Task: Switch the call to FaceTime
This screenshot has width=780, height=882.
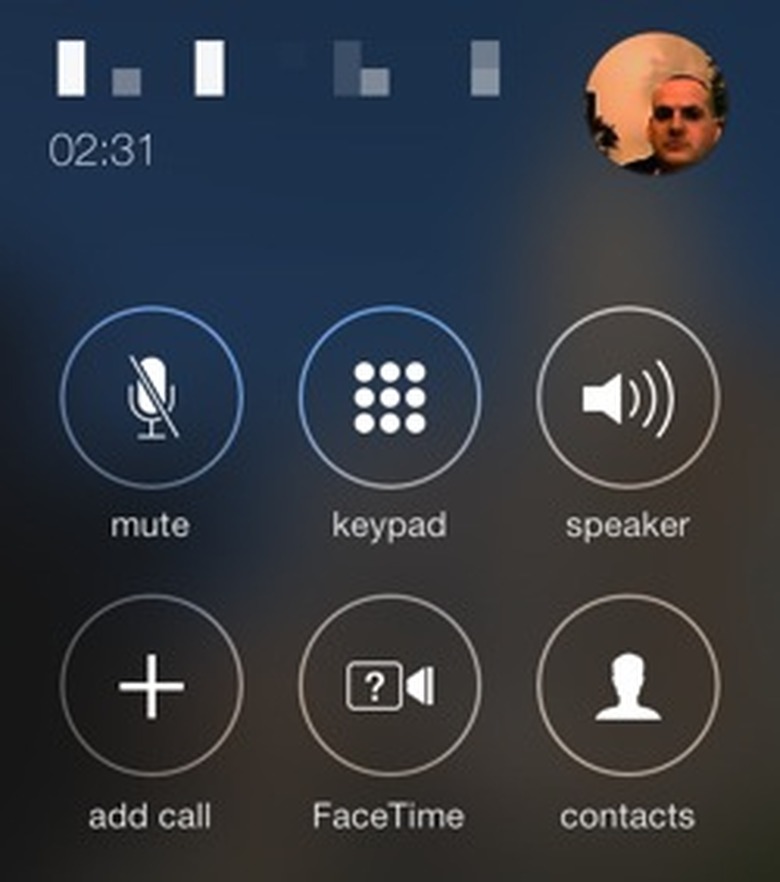Action: point(389,687)
